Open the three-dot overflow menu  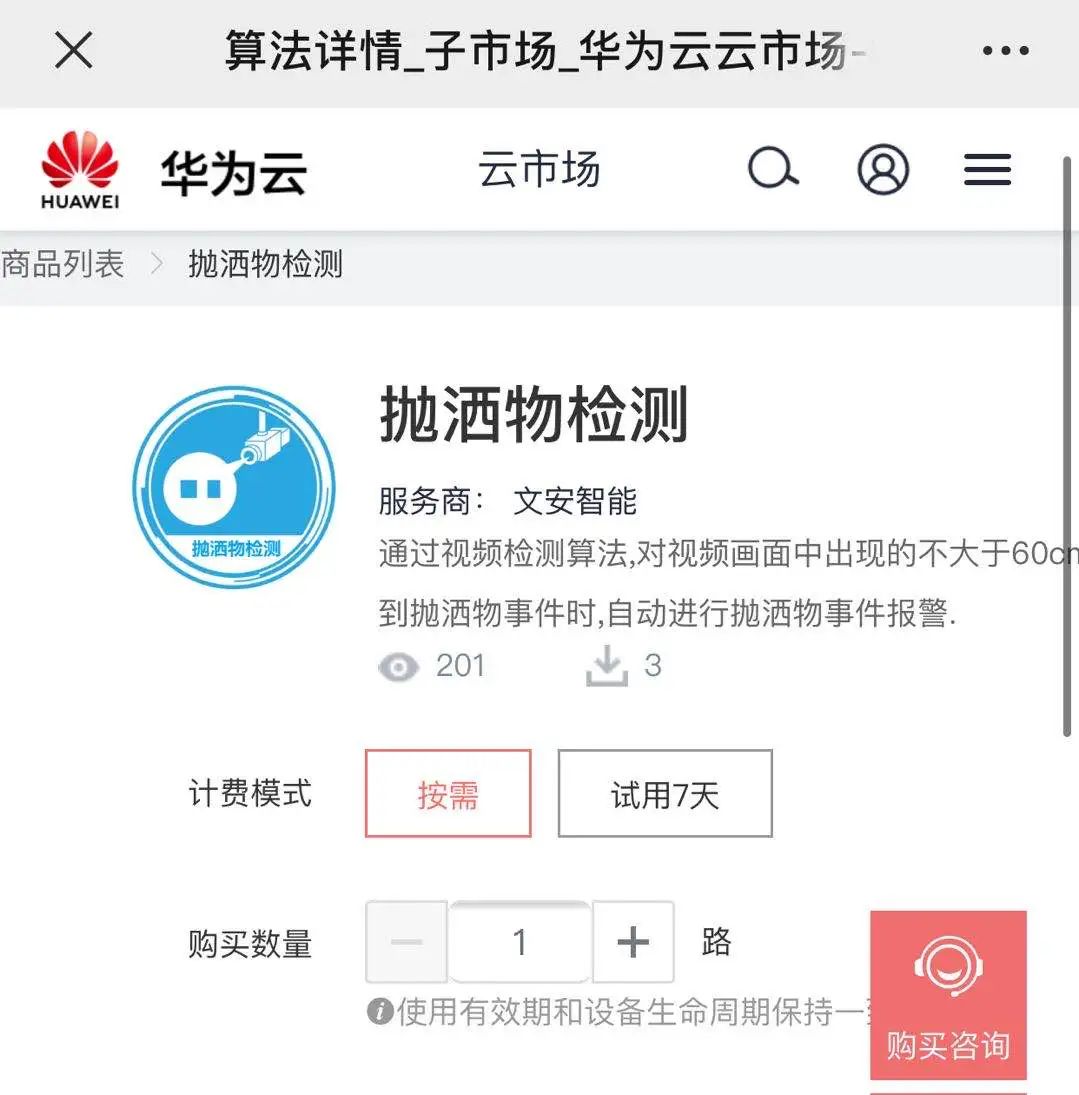click(1004, 50)
